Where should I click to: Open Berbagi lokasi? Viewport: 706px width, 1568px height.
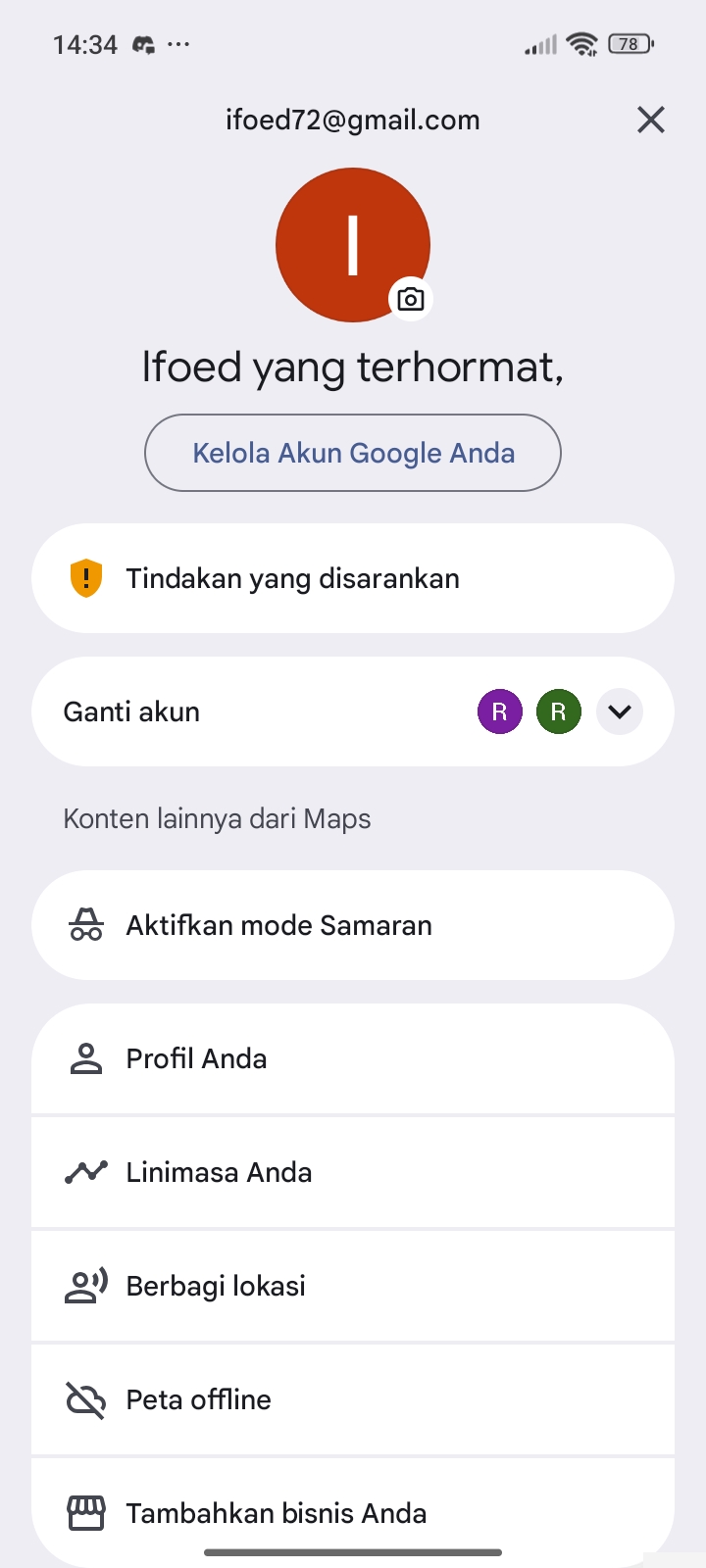[x=353, y=1286]
